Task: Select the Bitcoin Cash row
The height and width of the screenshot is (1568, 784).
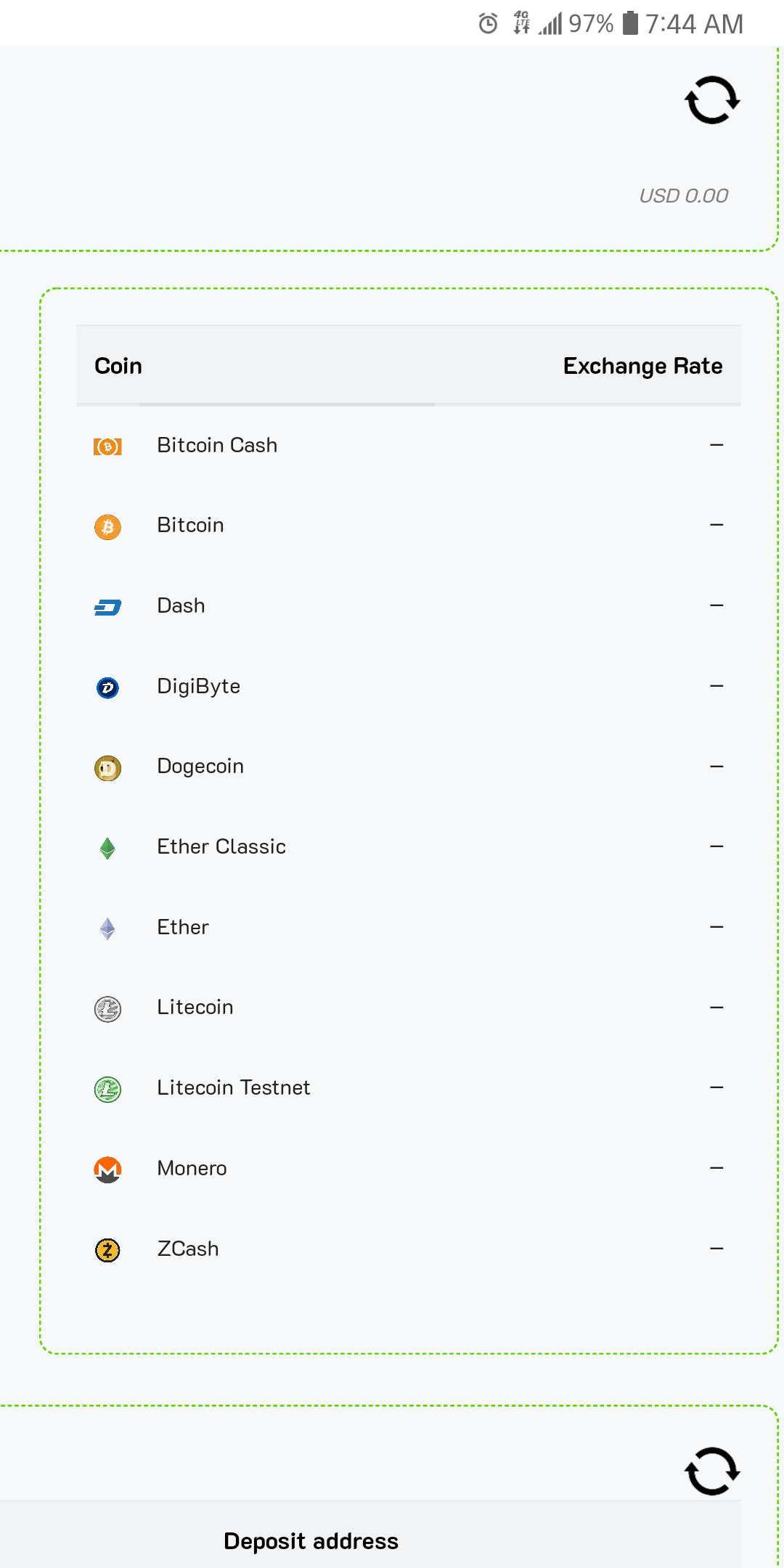Action: 409,445
